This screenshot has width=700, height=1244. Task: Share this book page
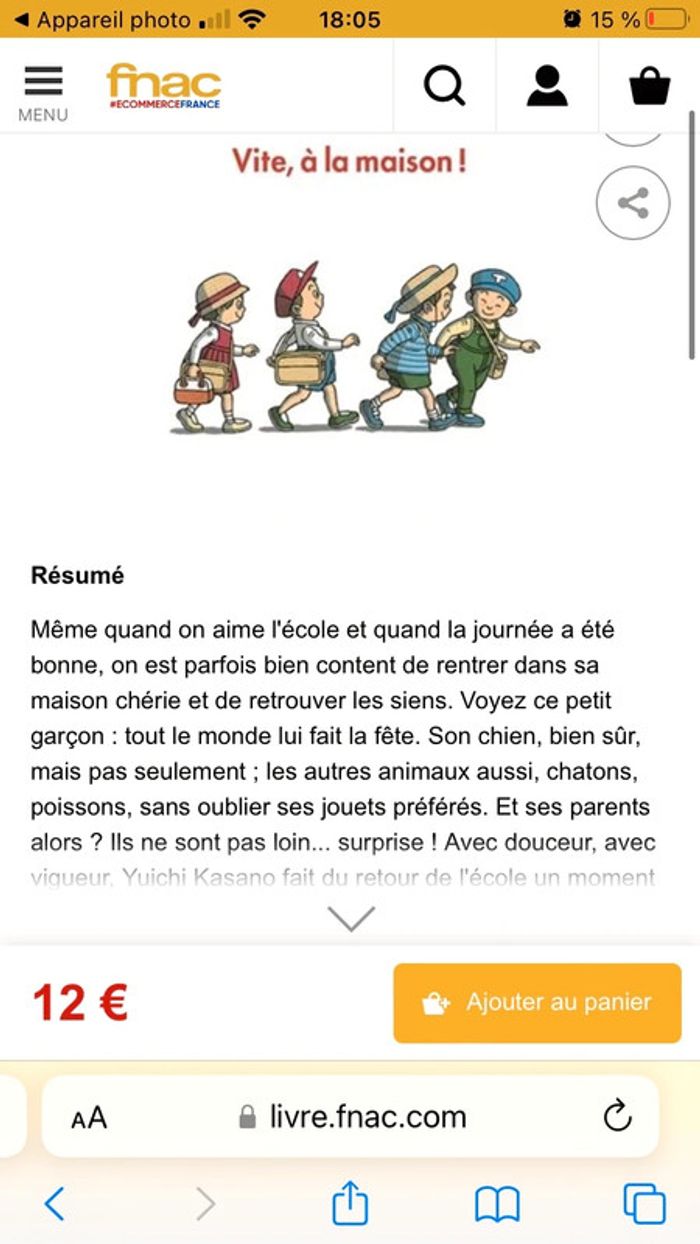tap(632, 204)
